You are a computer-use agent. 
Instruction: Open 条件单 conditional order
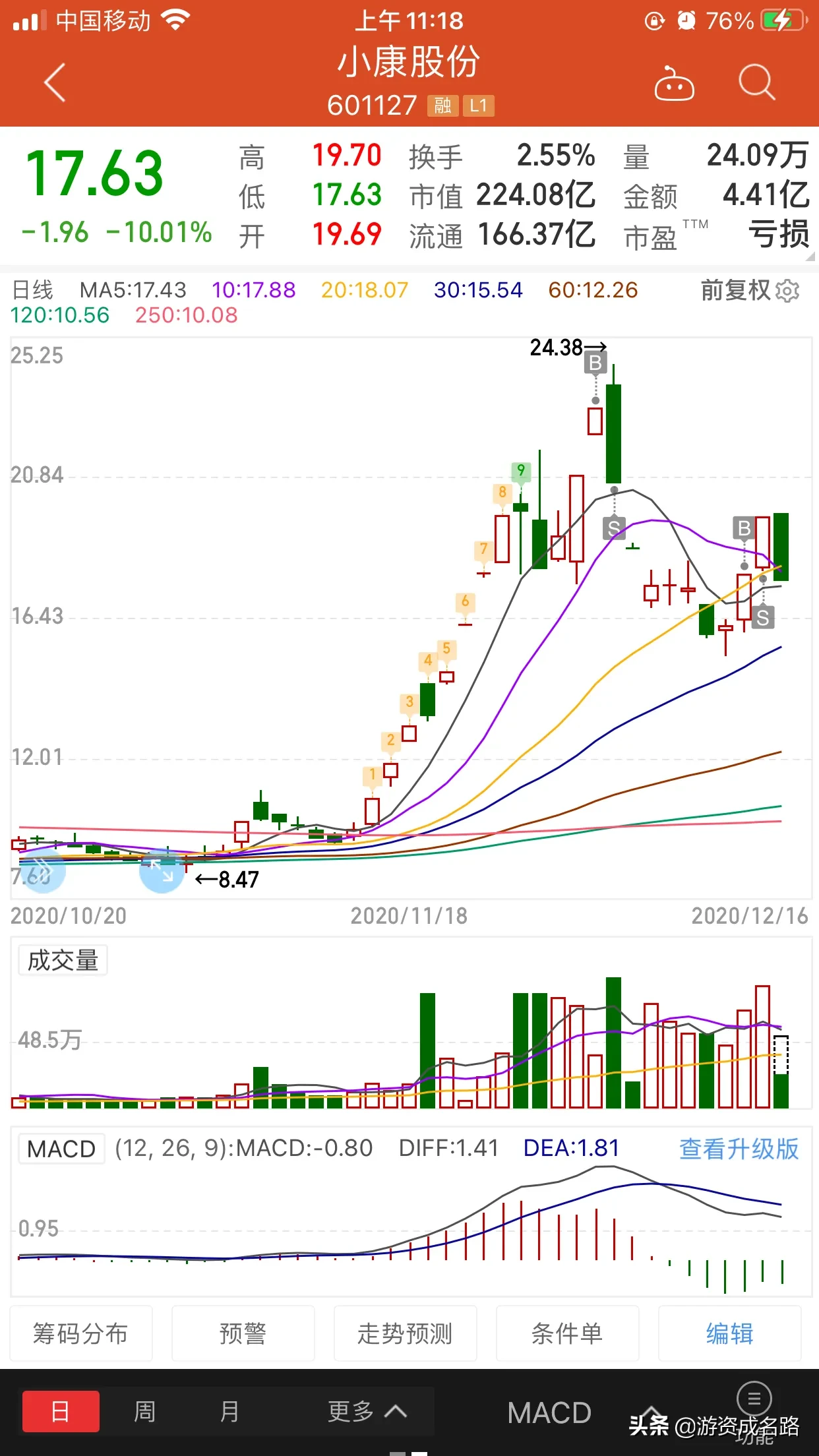[567, 1333]
